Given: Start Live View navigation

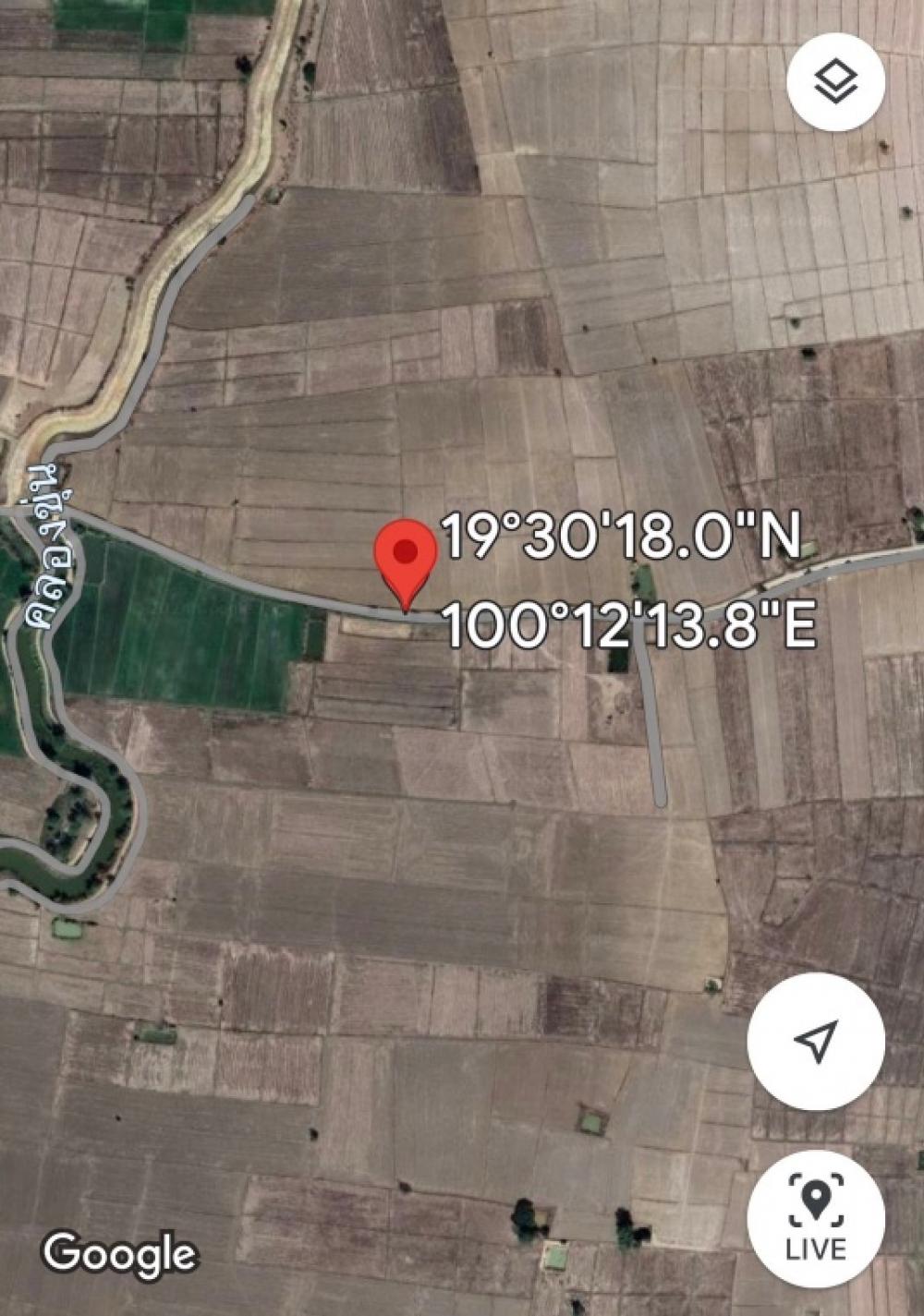Looking at the screenshot, I should 816,1218.
